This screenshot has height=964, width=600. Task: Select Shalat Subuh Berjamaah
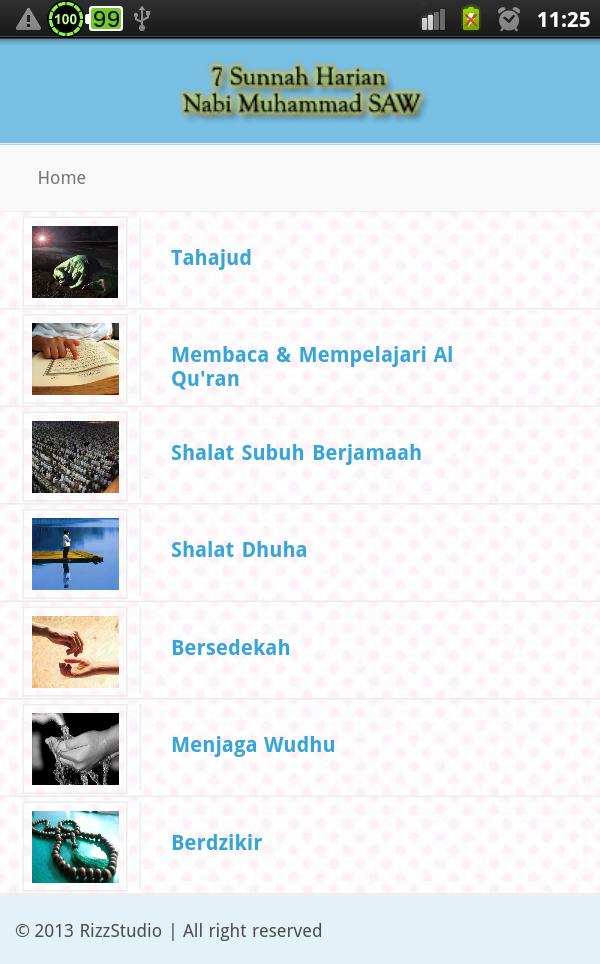(296, 453)
